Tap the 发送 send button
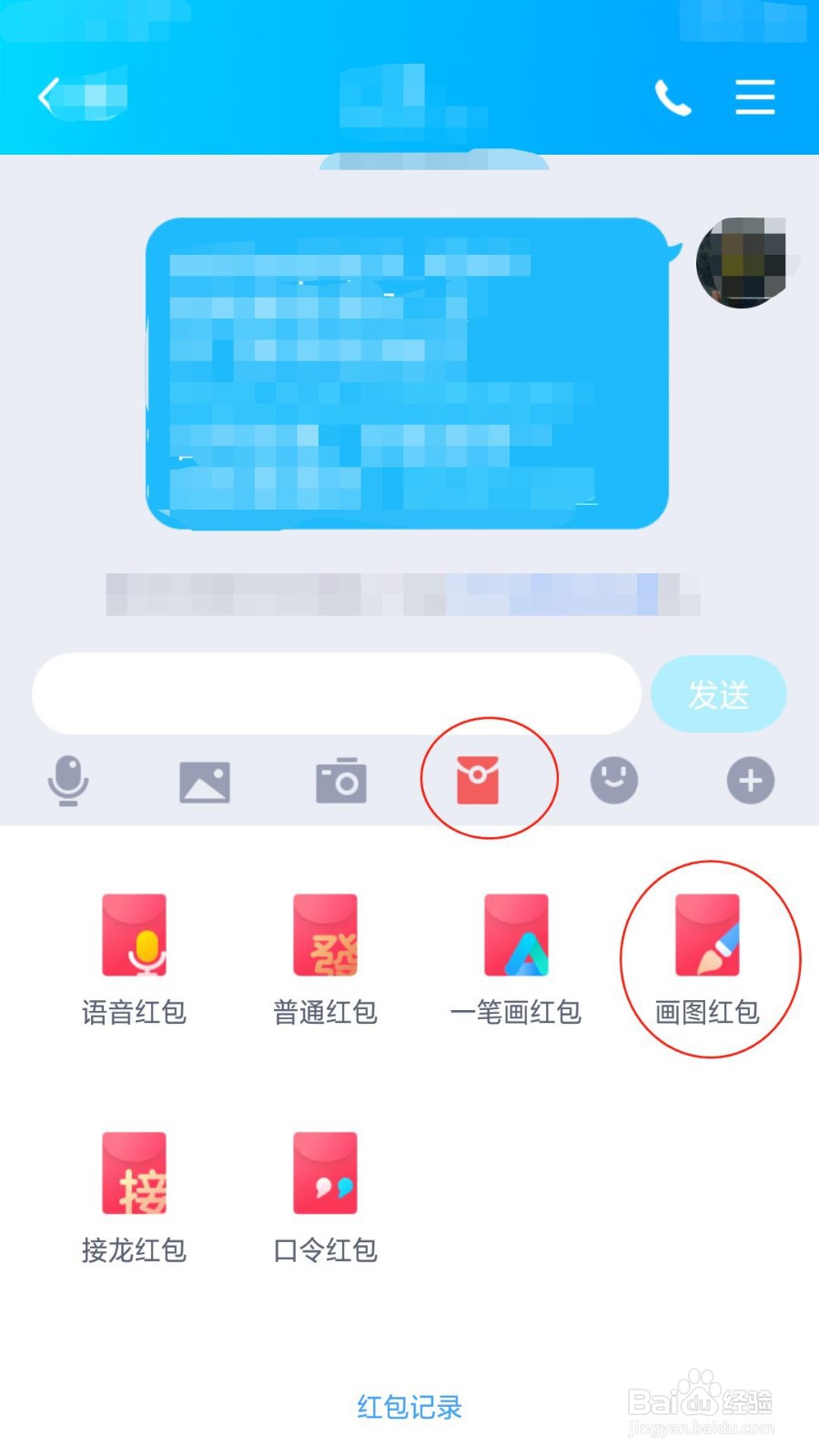Viewport: 819px width, 1456px height. [720, 694]
